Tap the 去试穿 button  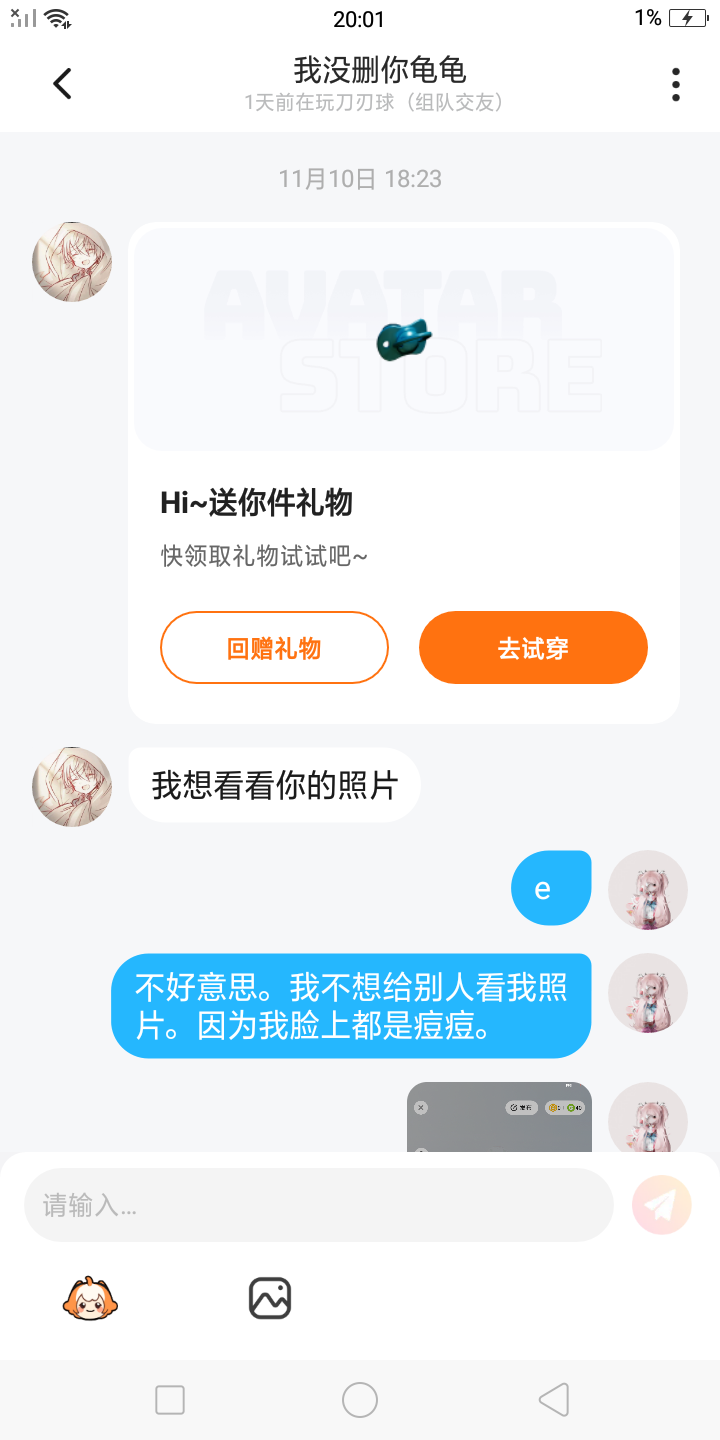(533, 648)
